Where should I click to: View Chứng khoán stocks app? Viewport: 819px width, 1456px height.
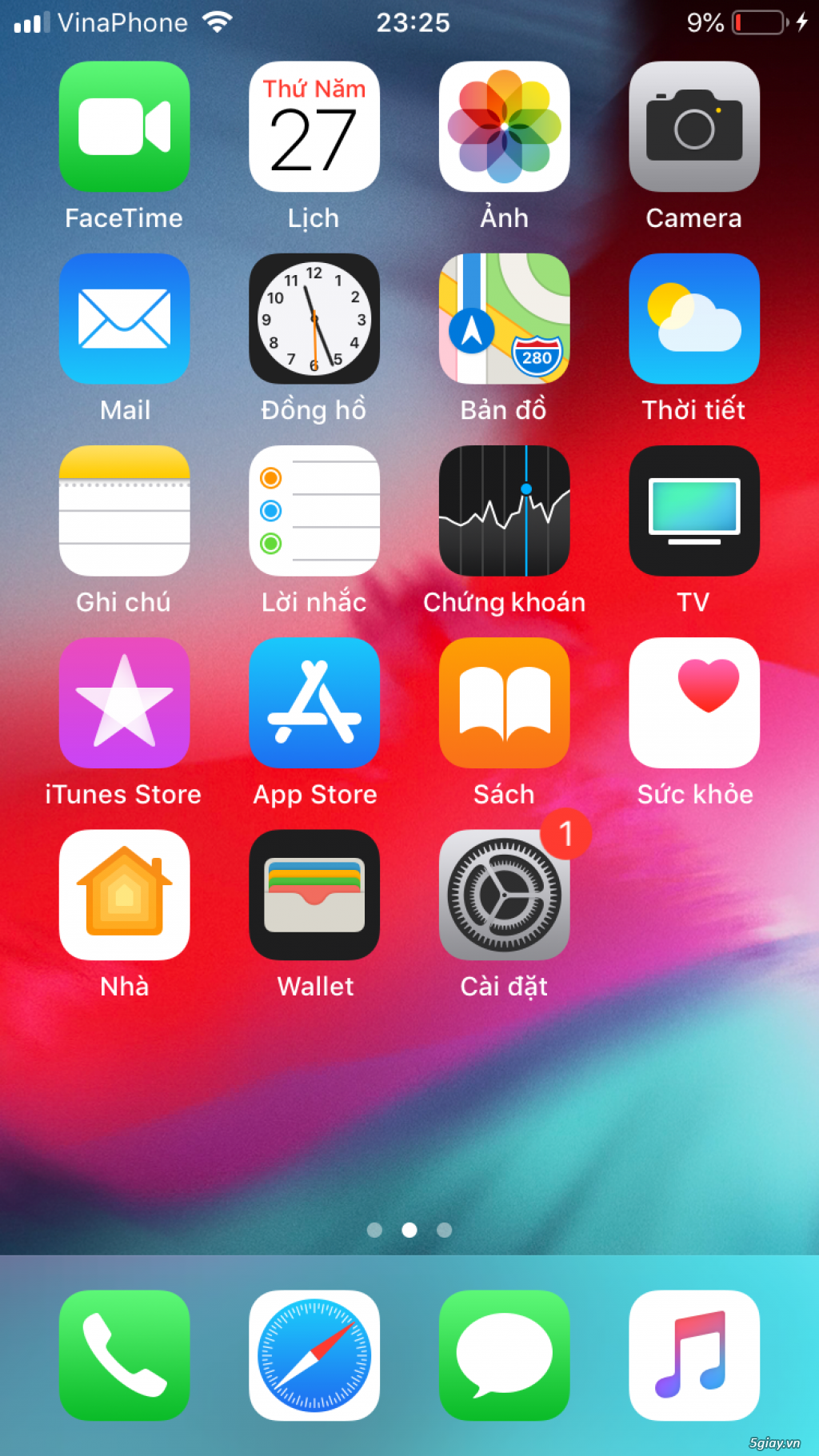tap(504, 510)
